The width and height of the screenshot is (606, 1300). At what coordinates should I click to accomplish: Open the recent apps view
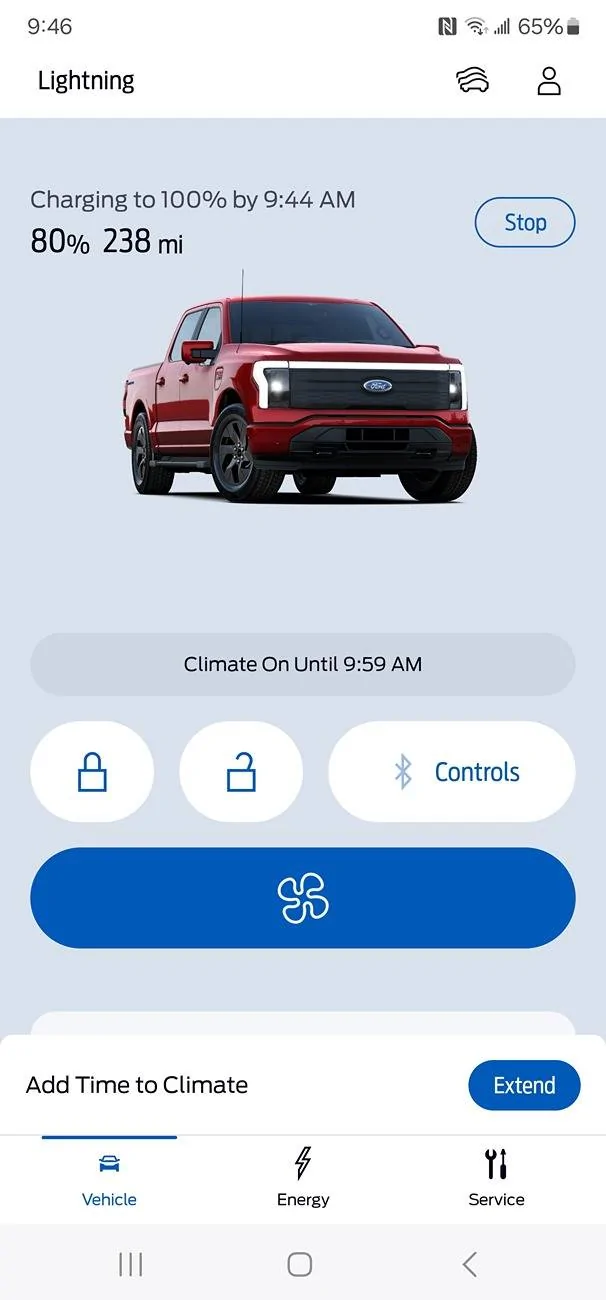130,1264
